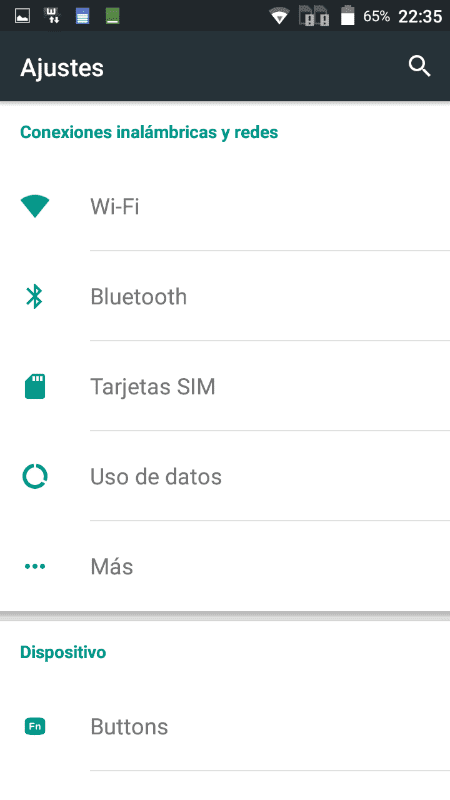The height and width of the screenshot is (800, 450).
Task: Open Wi-Fi settings
Action: (225, 206)
